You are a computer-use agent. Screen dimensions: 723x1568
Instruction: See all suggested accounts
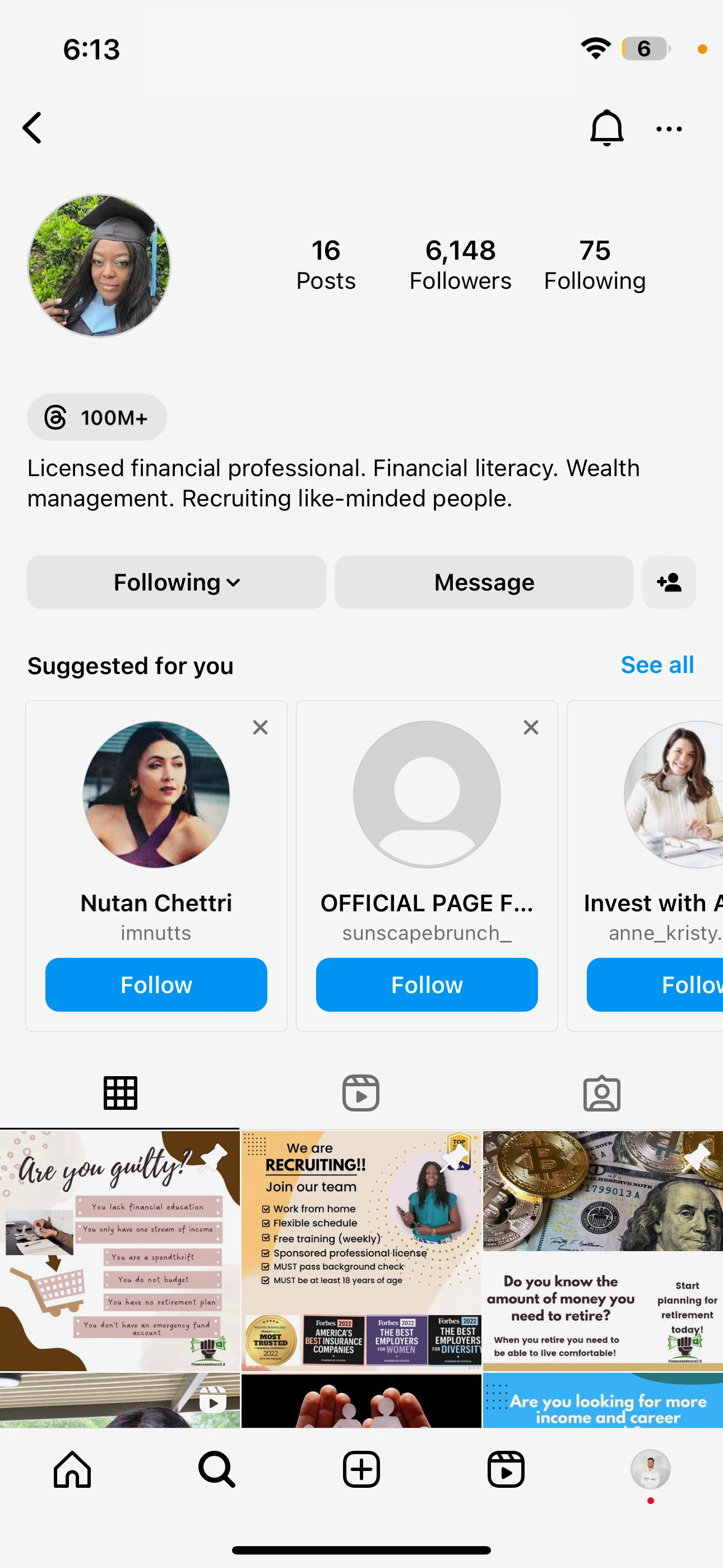[657, 665]
